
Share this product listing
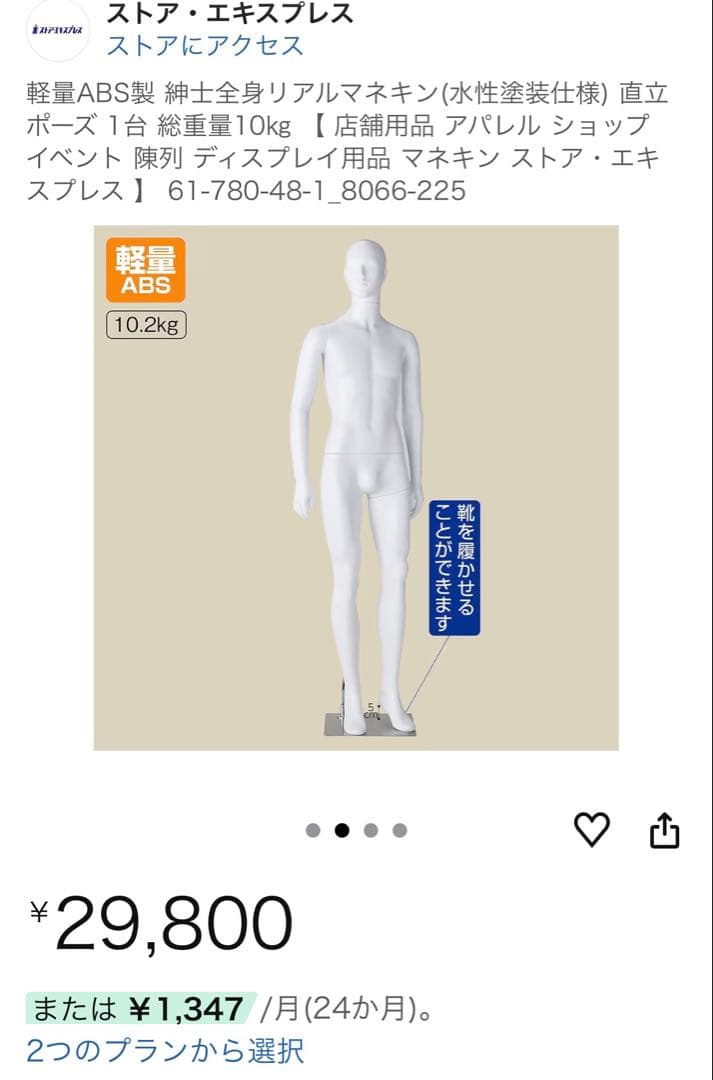(665, 830)
